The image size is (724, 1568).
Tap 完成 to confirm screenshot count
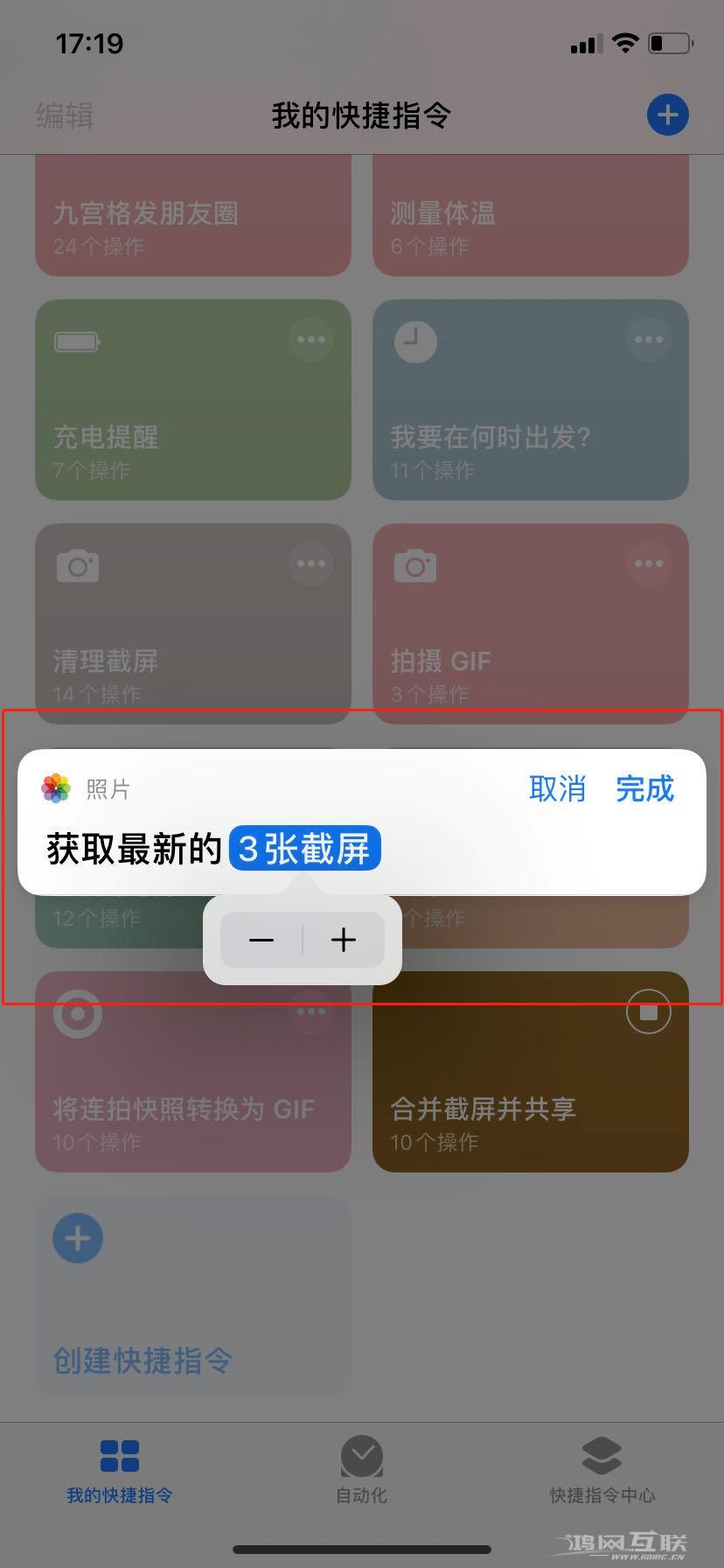(644, 788)
